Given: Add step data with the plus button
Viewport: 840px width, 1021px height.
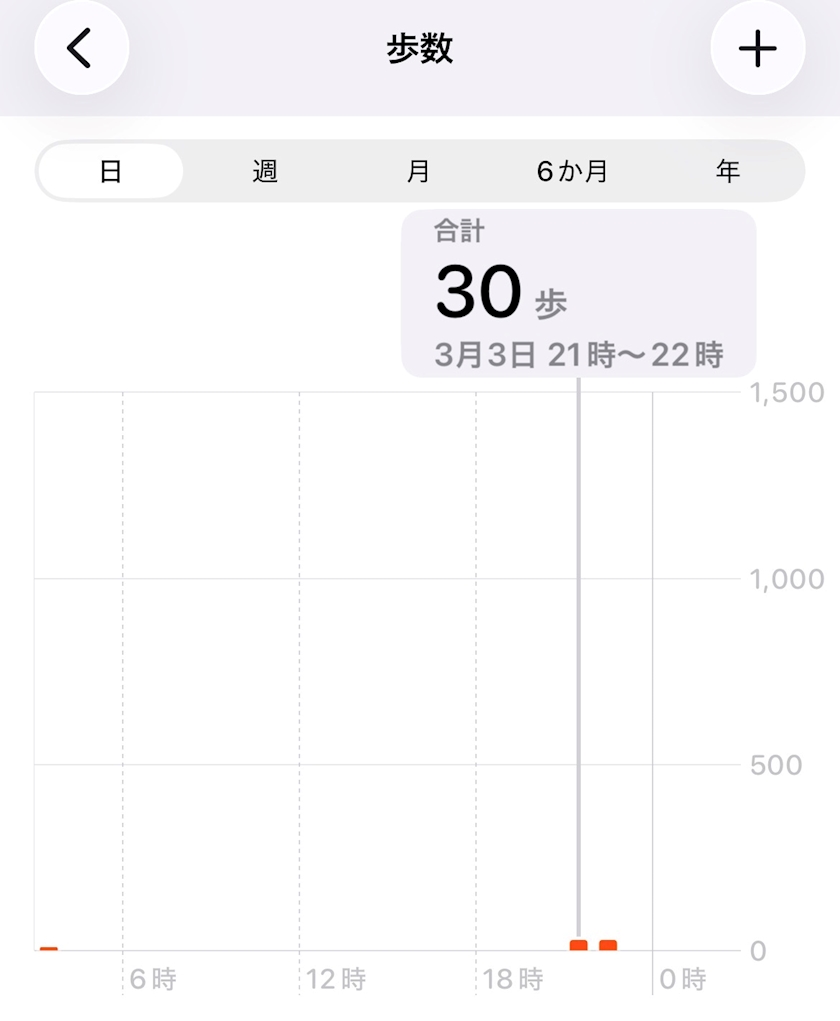Looking at the screenshot, I should [757, 48].
